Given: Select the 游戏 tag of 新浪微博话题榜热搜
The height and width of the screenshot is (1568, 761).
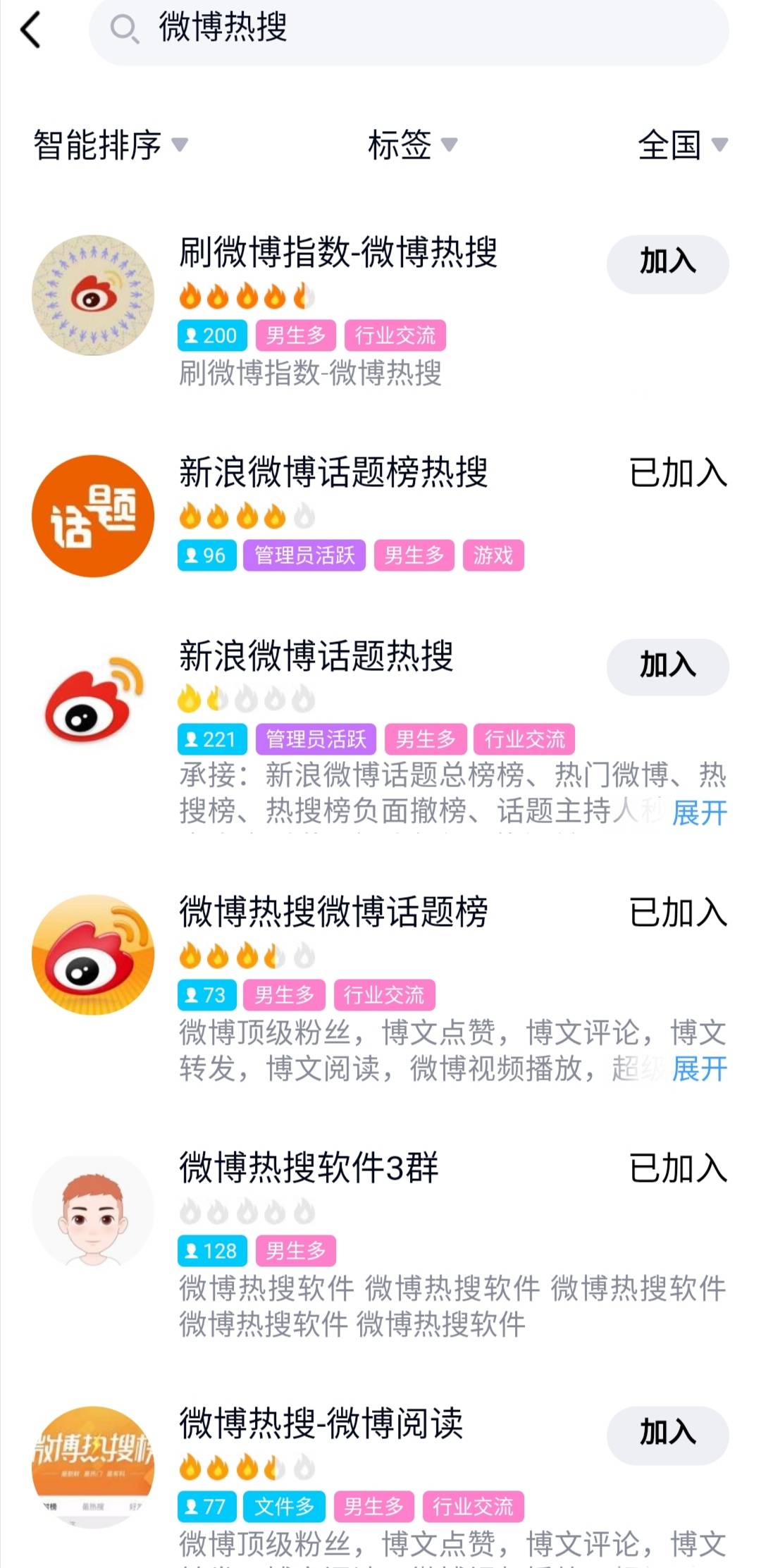Looking at the screenshot, I should pyautogui.click(x=494, y=556).
